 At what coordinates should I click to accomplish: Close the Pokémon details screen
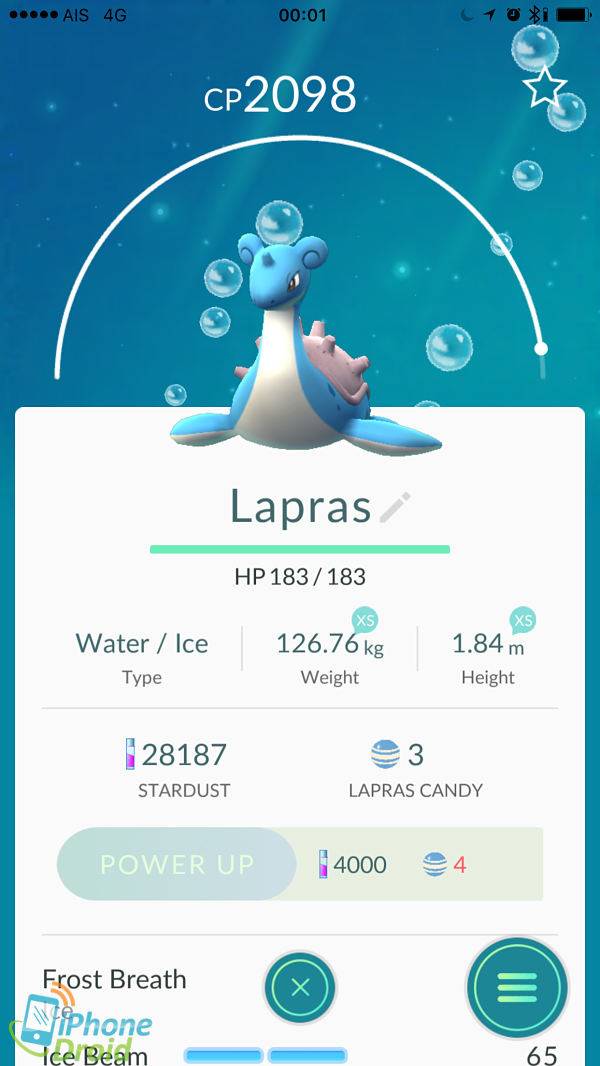point(300,988)
